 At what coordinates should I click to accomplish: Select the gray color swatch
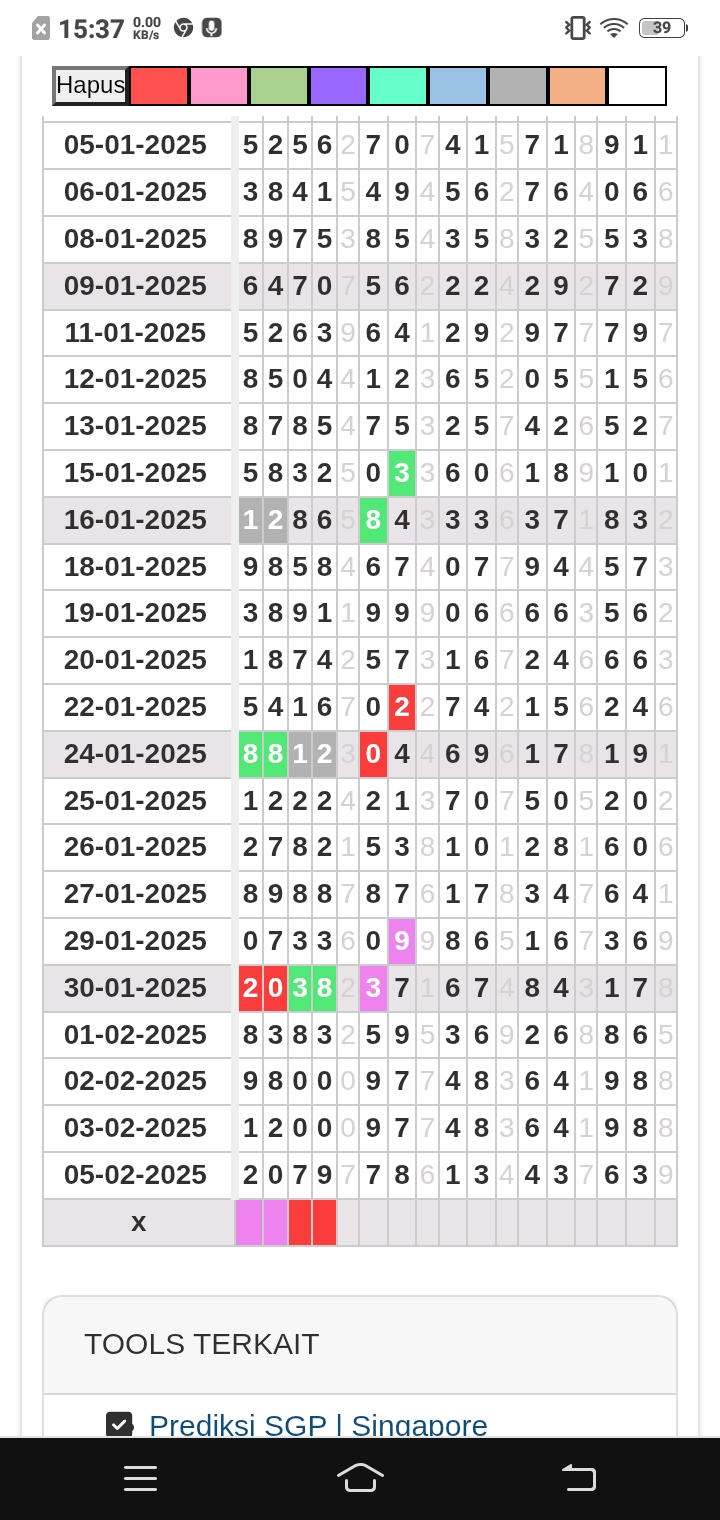pyautogui.click(x=518, y=86)
